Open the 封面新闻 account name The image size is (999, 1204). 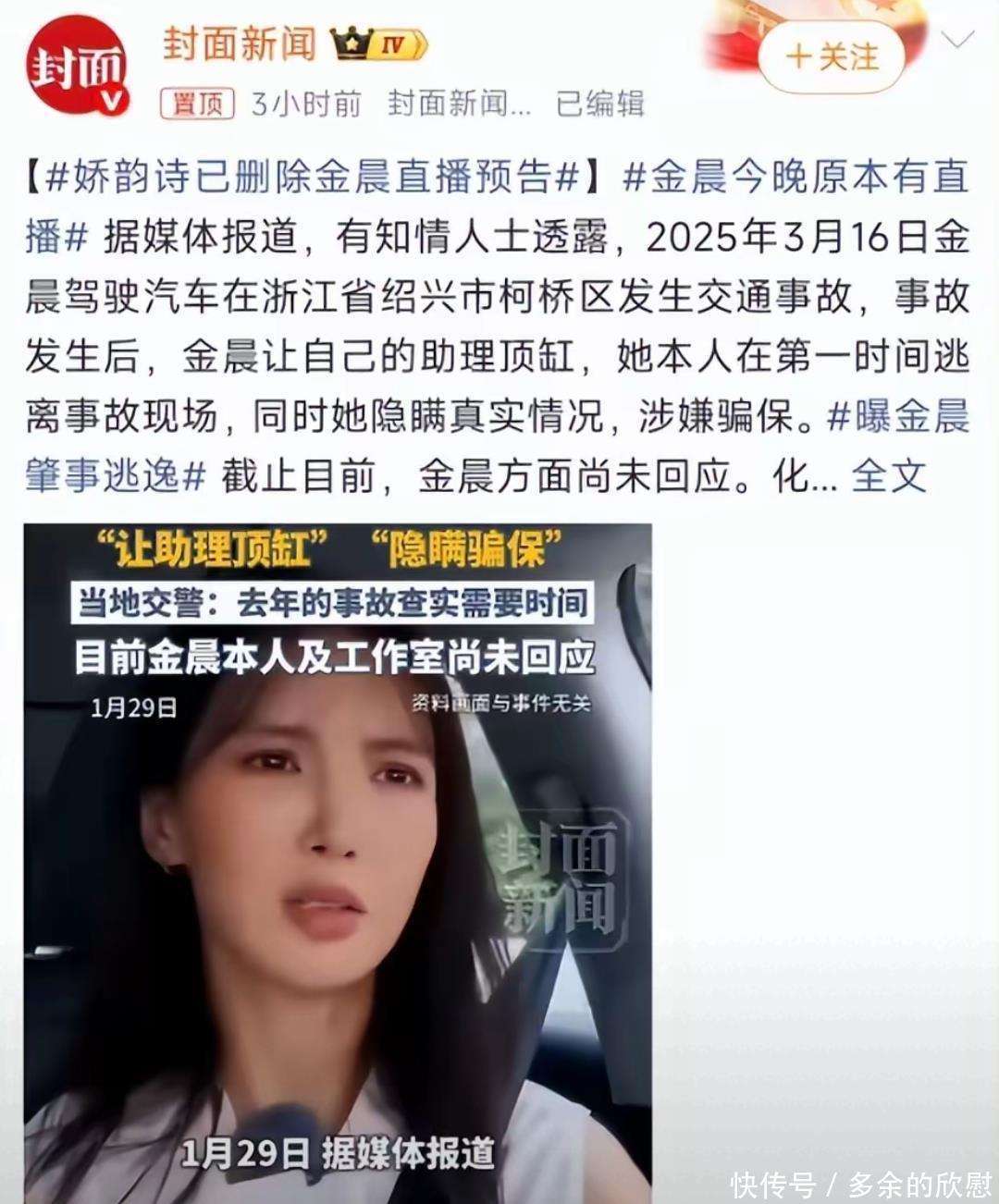[240, 44]
